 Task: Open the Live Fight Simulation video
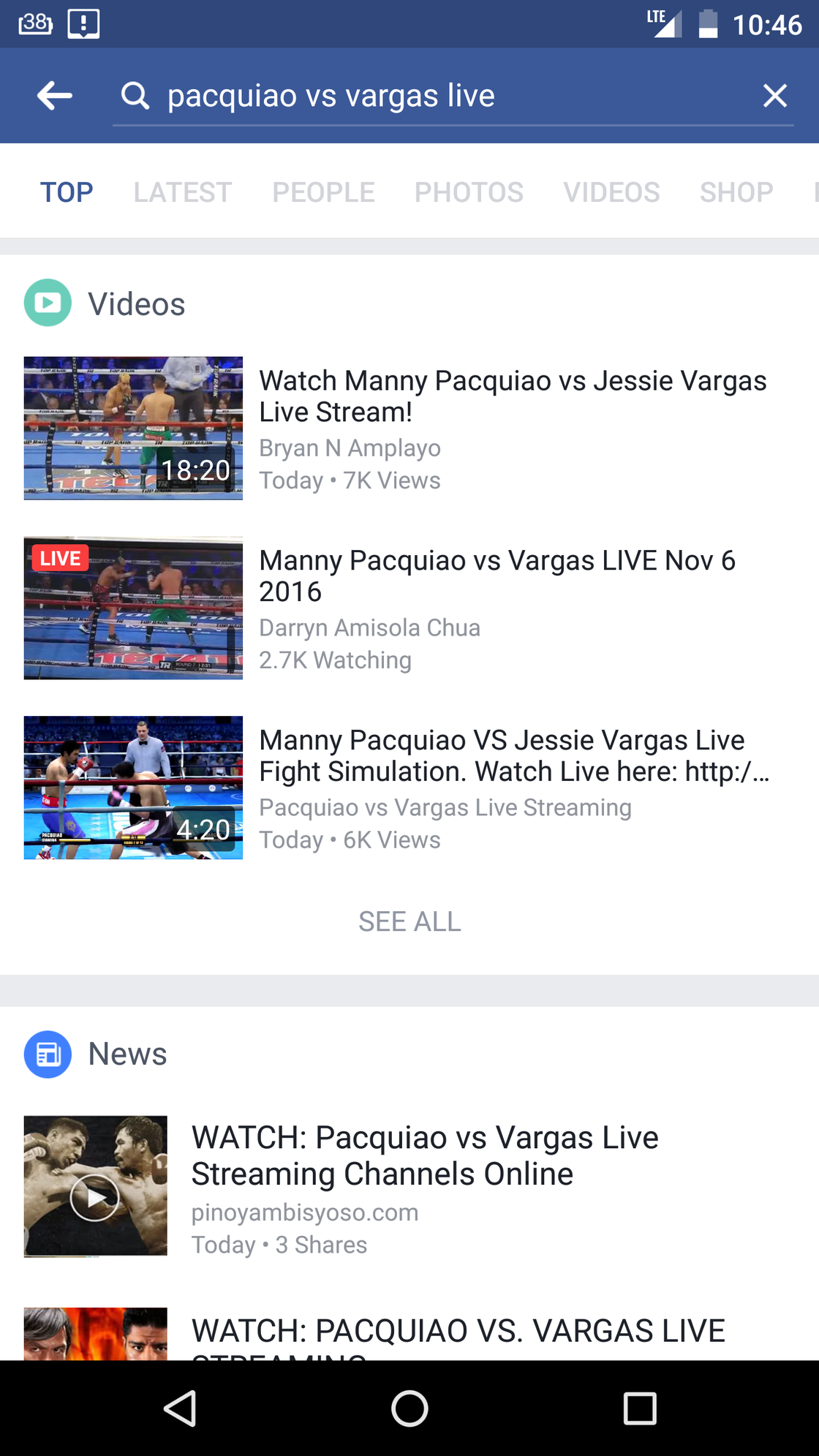(x=133, y=788)
